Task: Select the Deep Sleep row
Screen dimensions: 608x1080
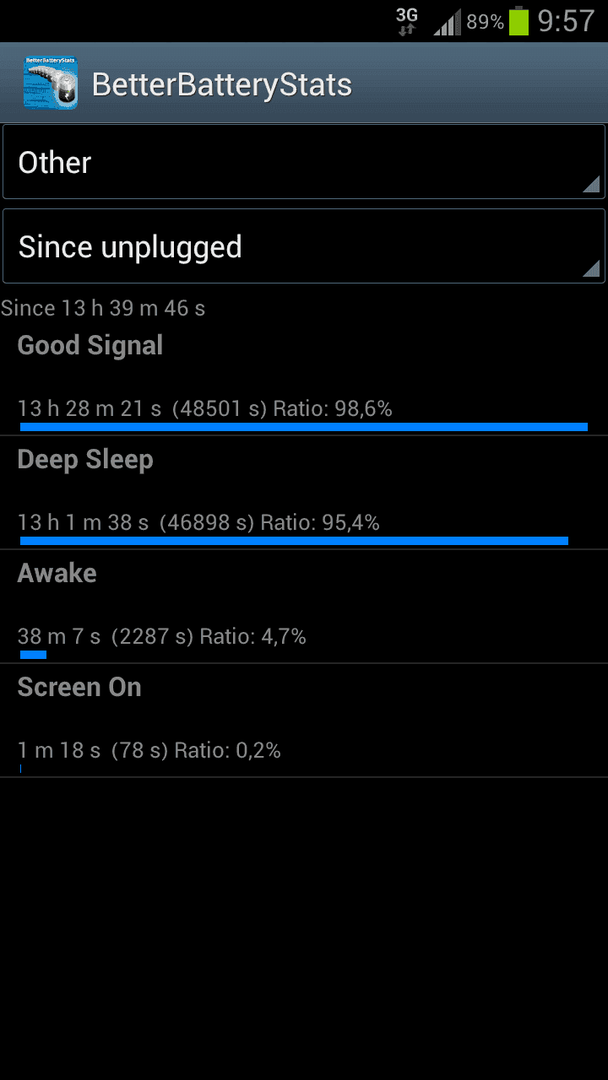Action: (304, 492)
